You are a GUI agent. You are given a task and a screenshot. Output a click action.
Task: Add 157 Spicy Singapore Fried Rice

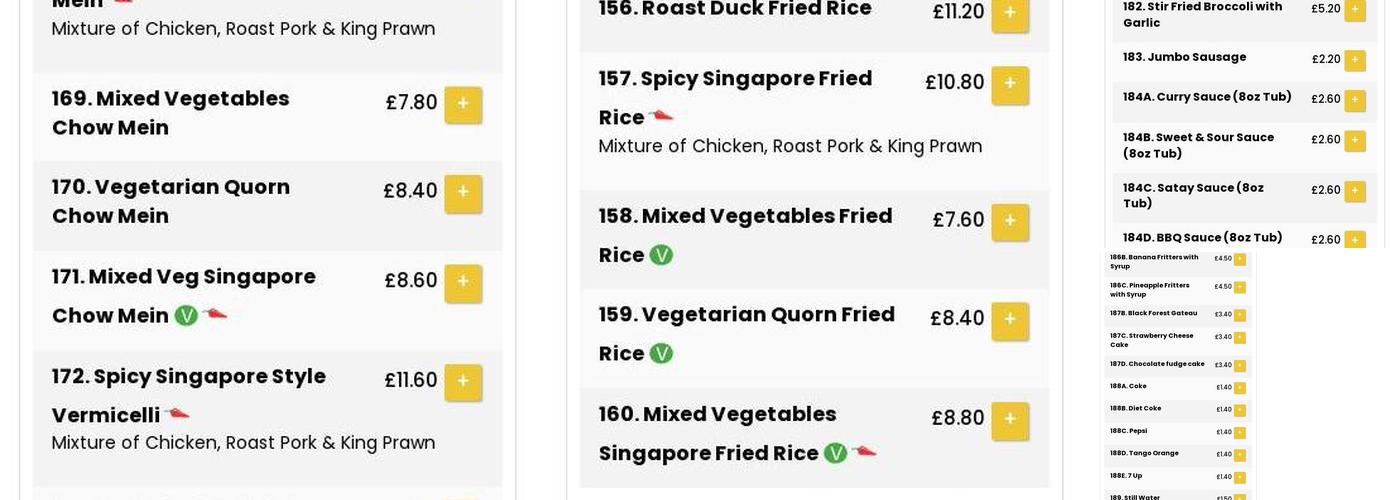pyautogui.click(x=1010, y=84)
